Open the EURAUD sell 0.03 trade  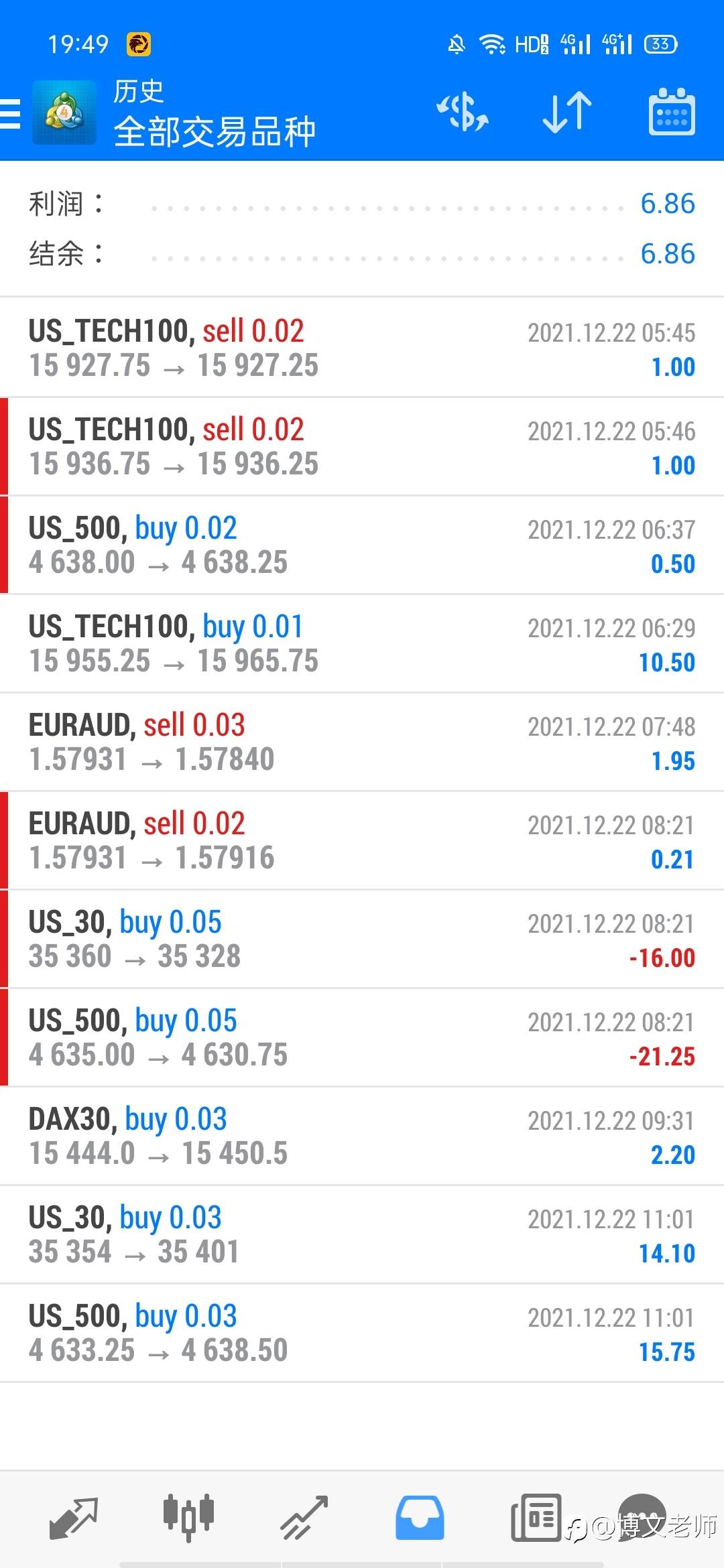[362, 742]
